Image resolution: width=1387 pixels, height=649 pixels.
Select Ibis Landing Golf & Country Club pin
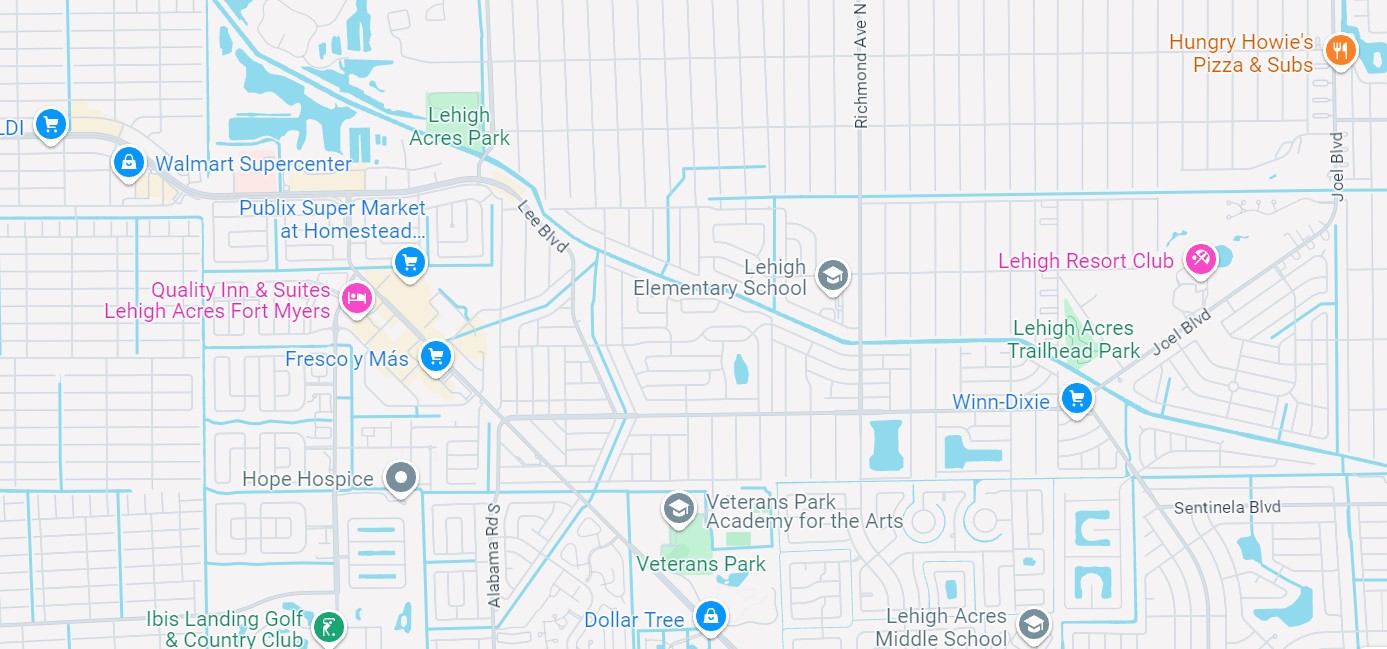[x=328, y=627]
